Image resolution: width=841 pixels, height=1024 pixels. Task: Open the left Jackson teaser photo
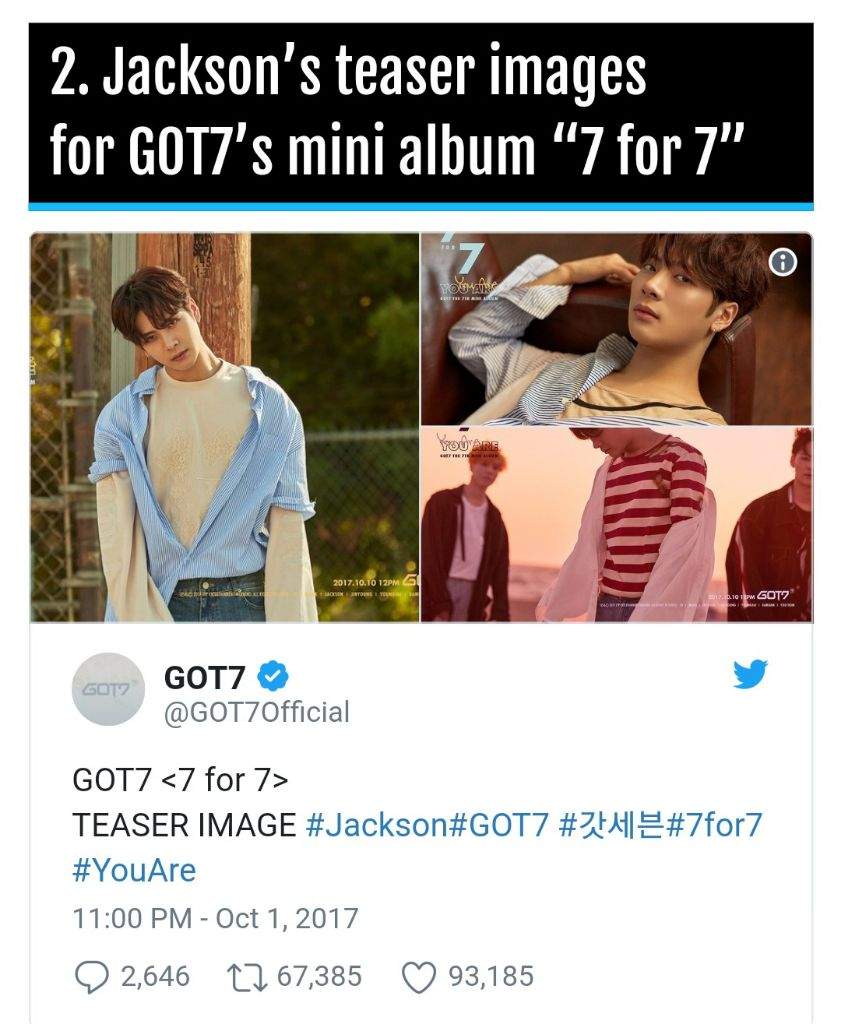224,428
